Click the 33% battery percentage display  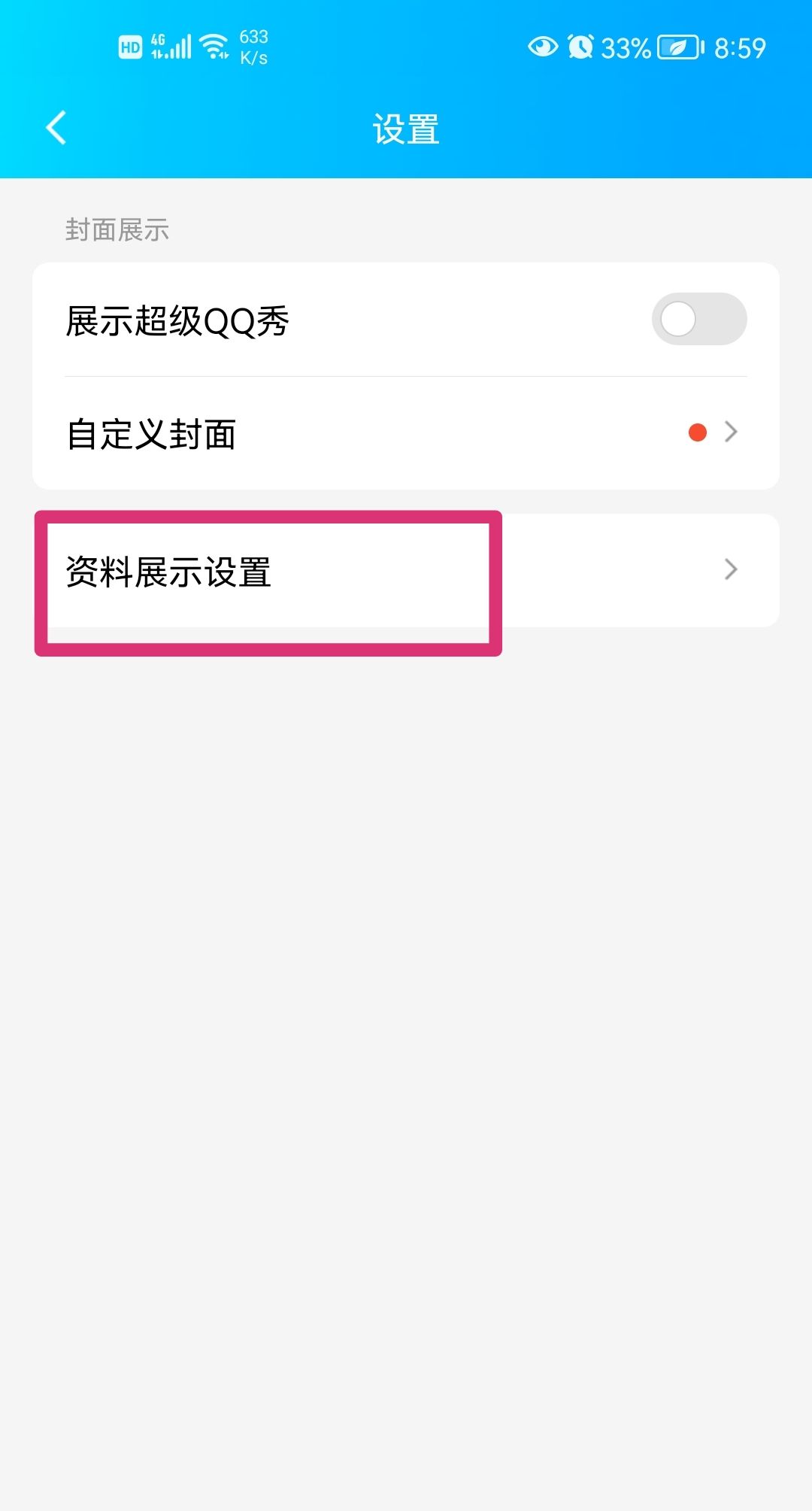click(626, 47)
